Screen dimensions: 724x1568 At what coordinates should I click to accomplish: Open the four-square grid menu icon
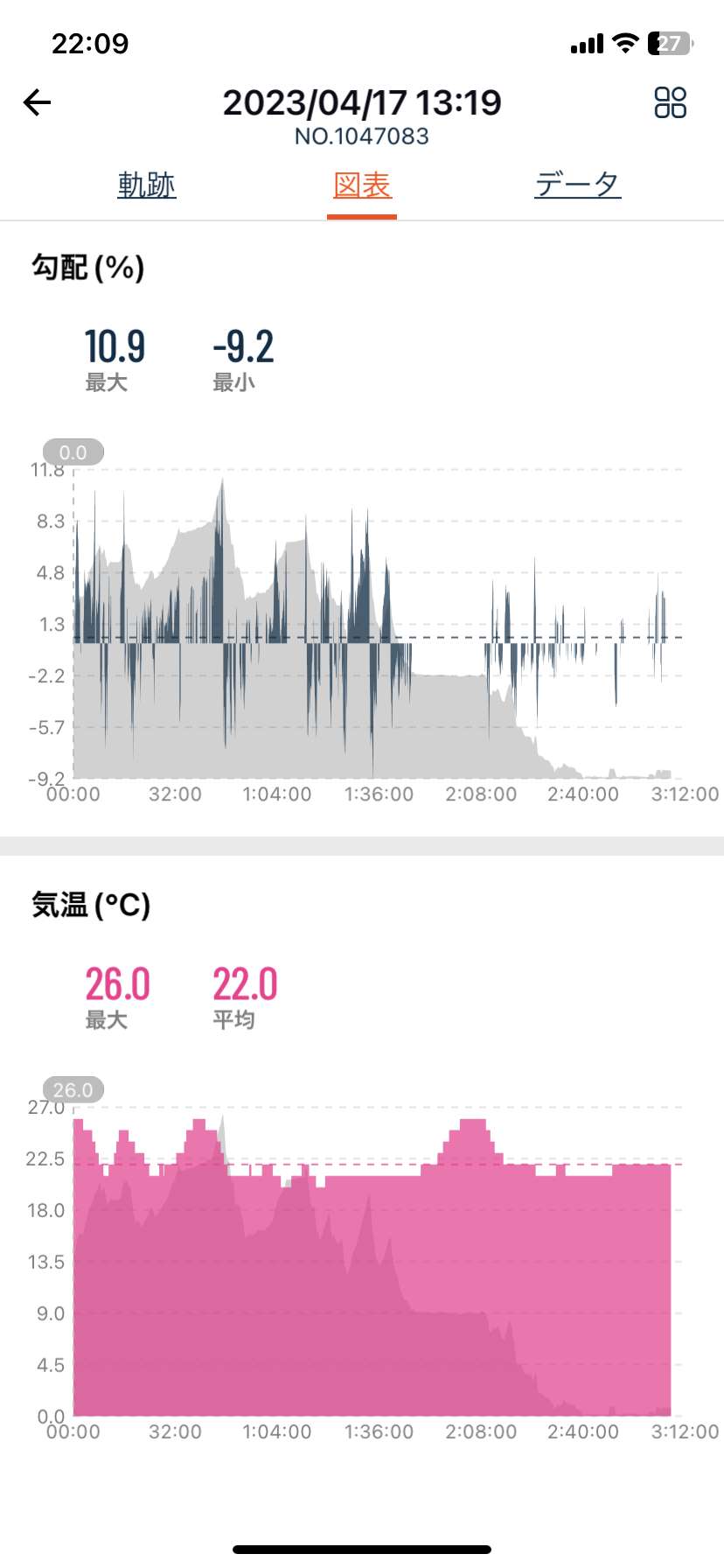click(671, 102)
